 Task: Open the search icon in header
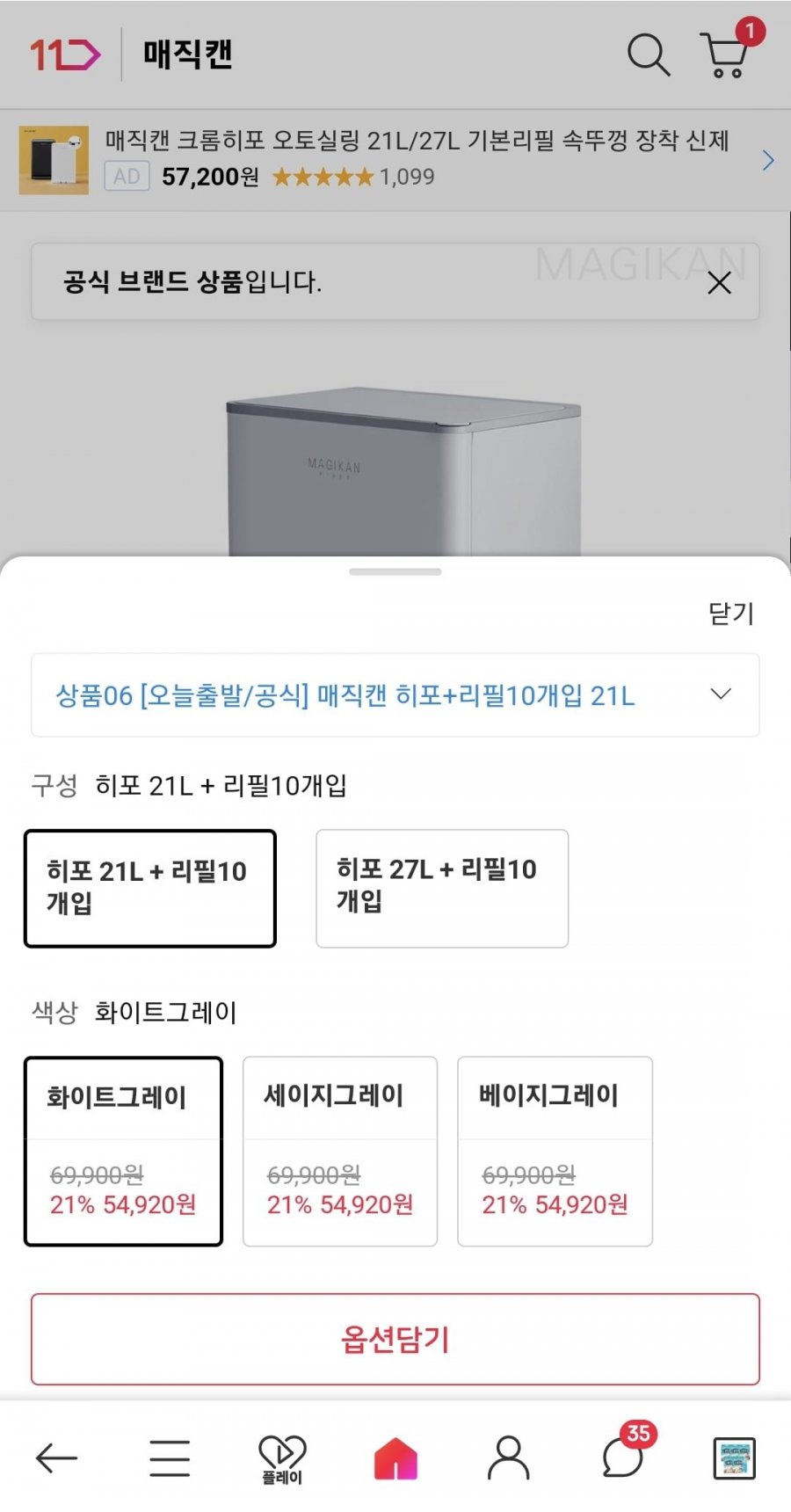click(648, 55)
